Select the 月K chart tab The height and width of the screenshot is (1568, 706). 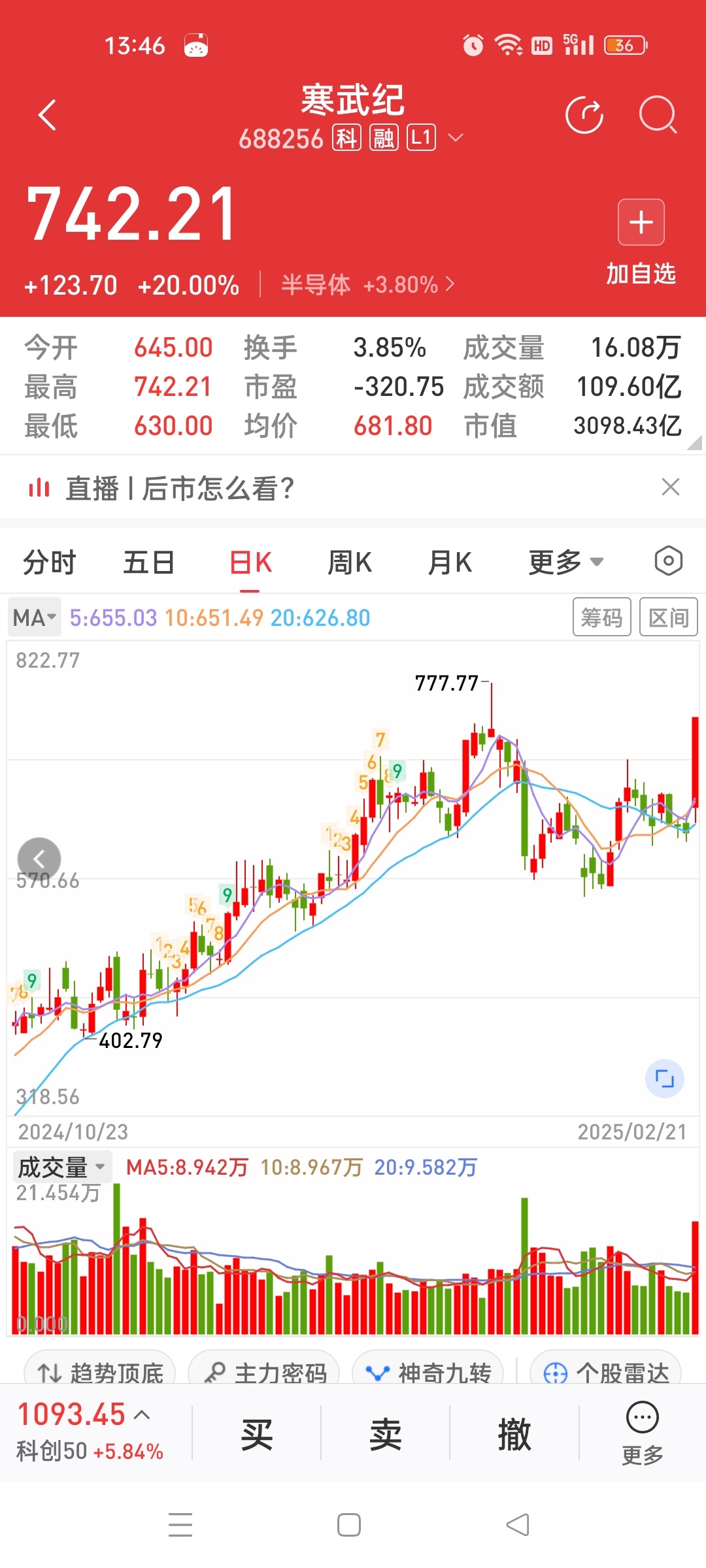coord(450,563)
